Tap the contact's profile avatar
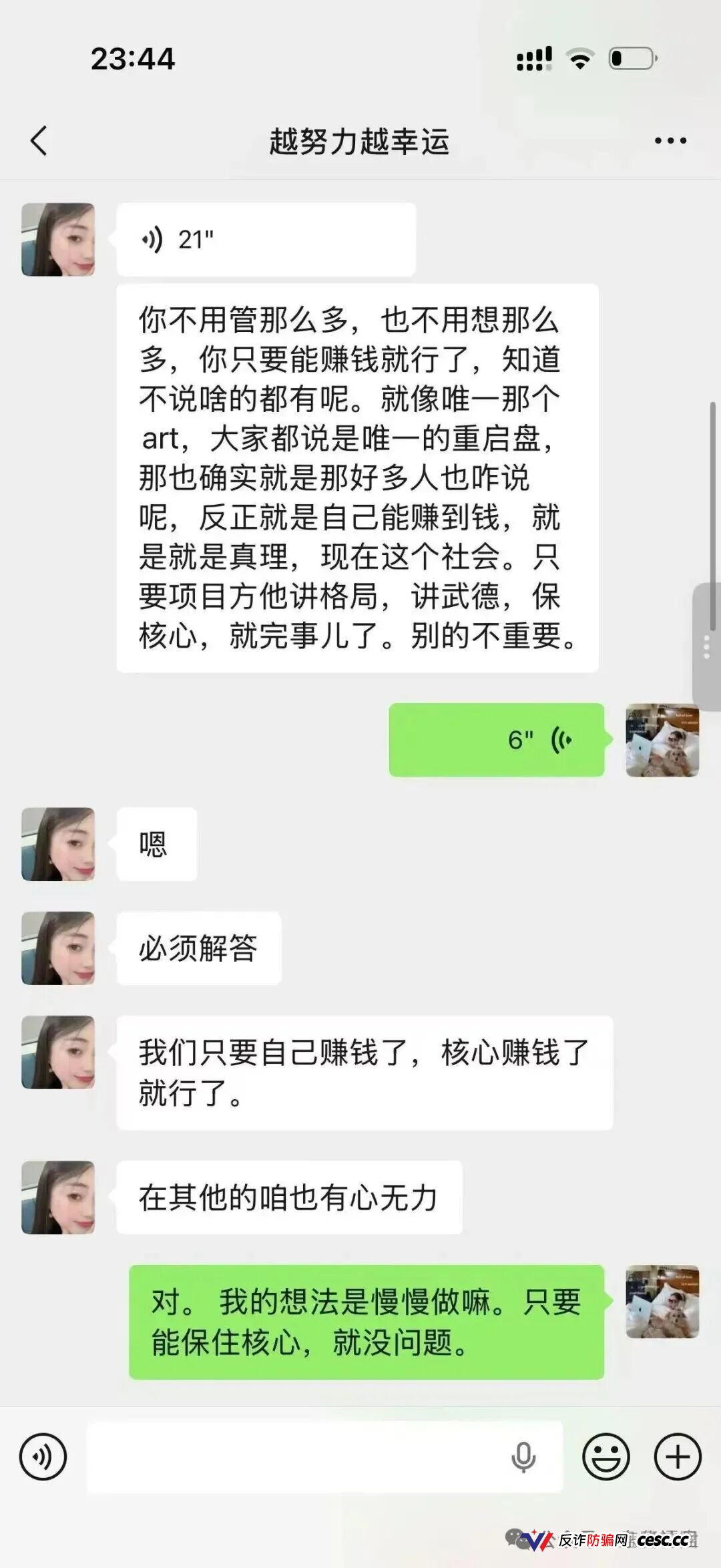Viewport: 721px width, 1568px height. 57,238
